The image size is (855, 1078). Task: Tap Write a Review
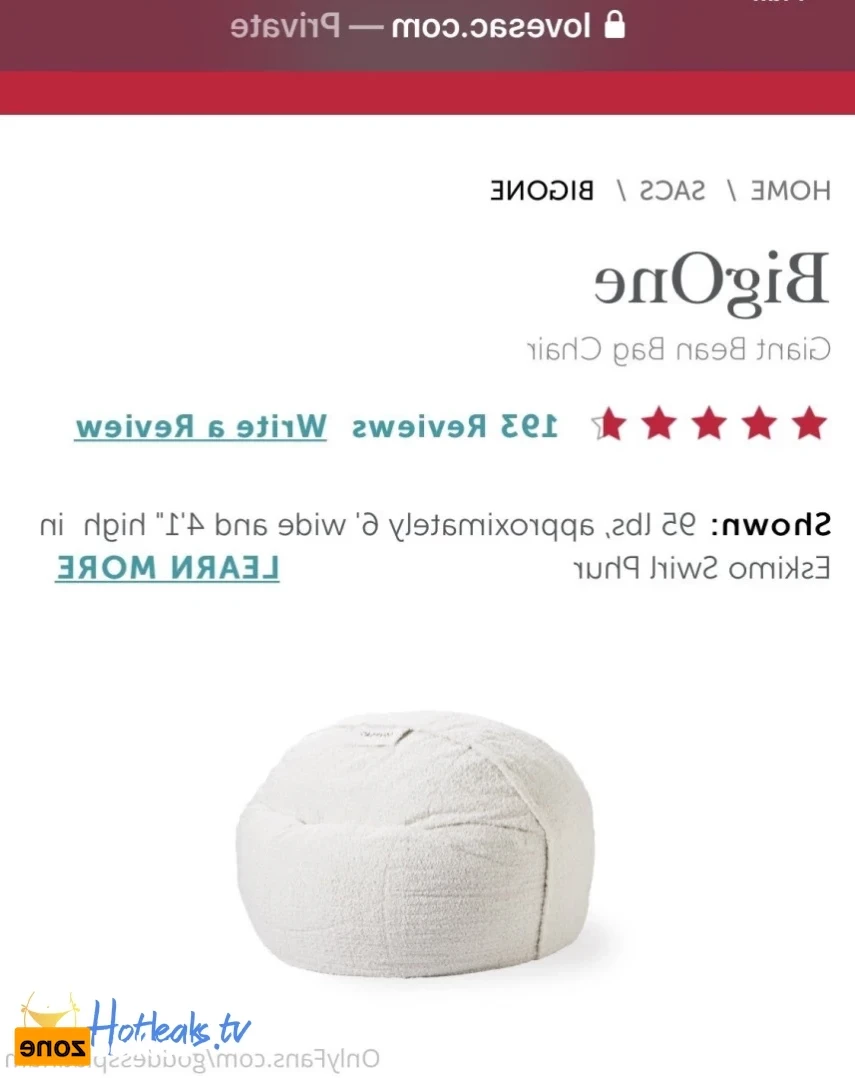(200, 426)
